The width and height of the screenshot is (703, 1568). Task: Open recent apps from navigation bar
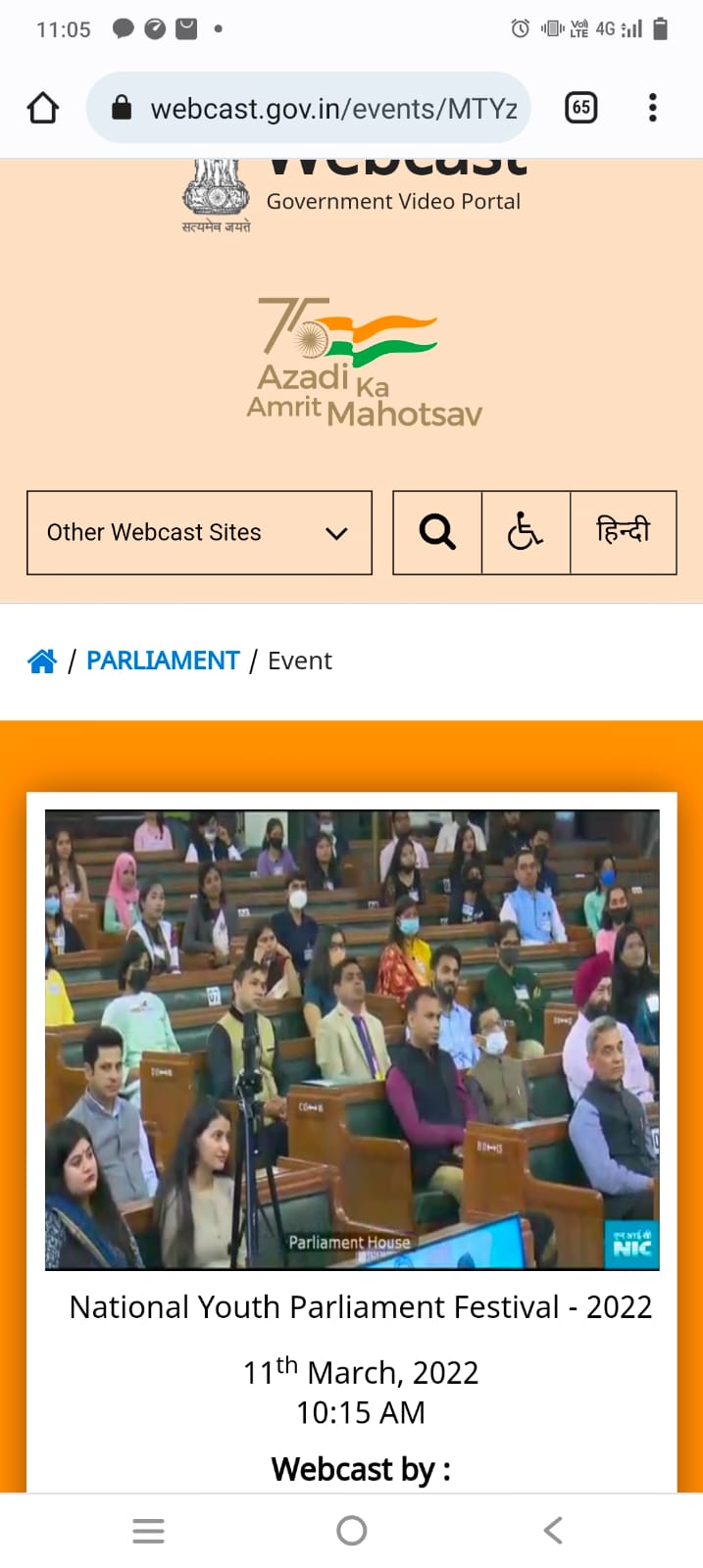click(148, 1530)
